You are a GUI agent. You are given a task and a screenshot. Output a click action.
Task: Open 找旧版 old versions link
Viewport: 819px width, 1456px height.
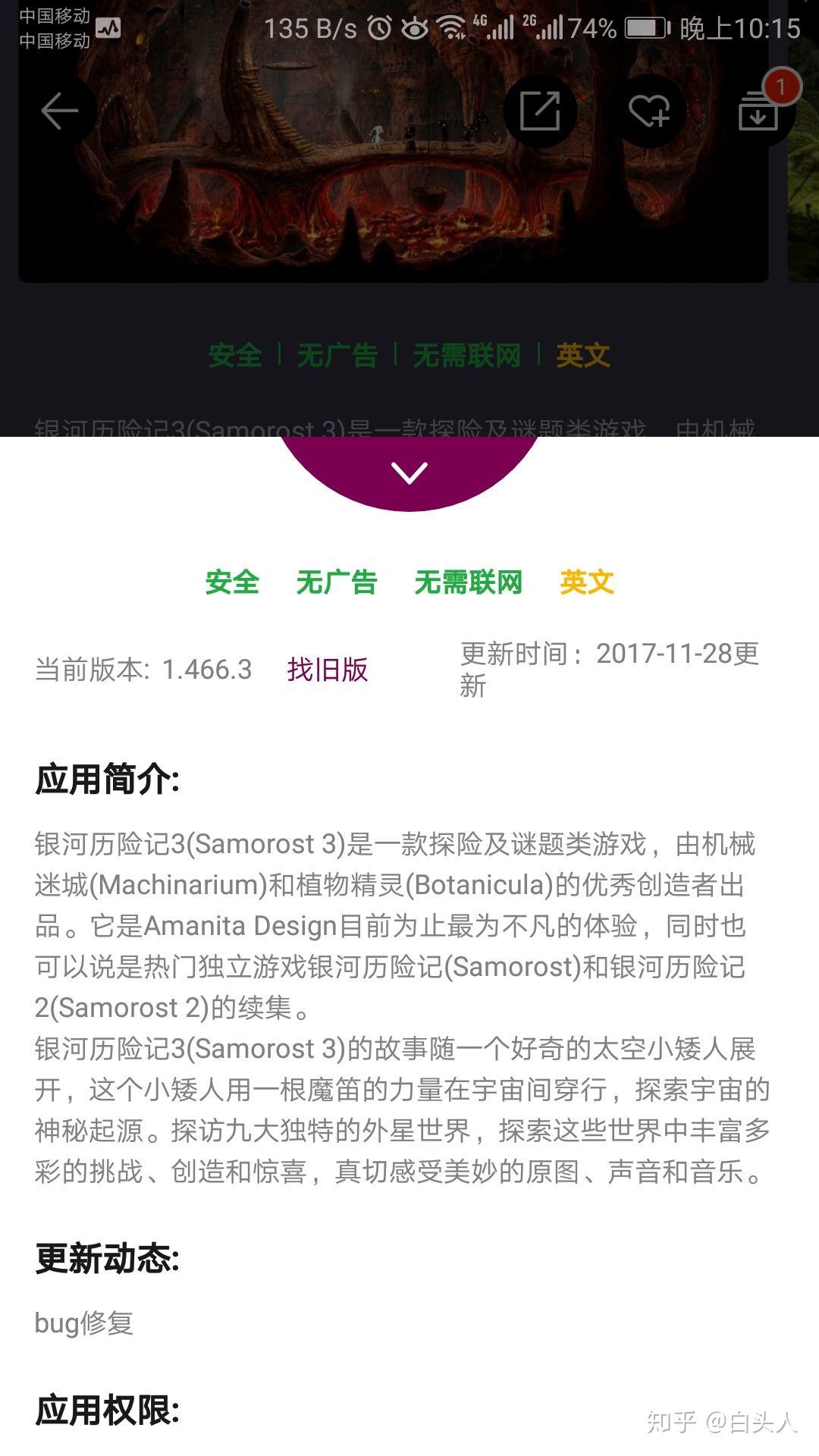pos(328,670)
